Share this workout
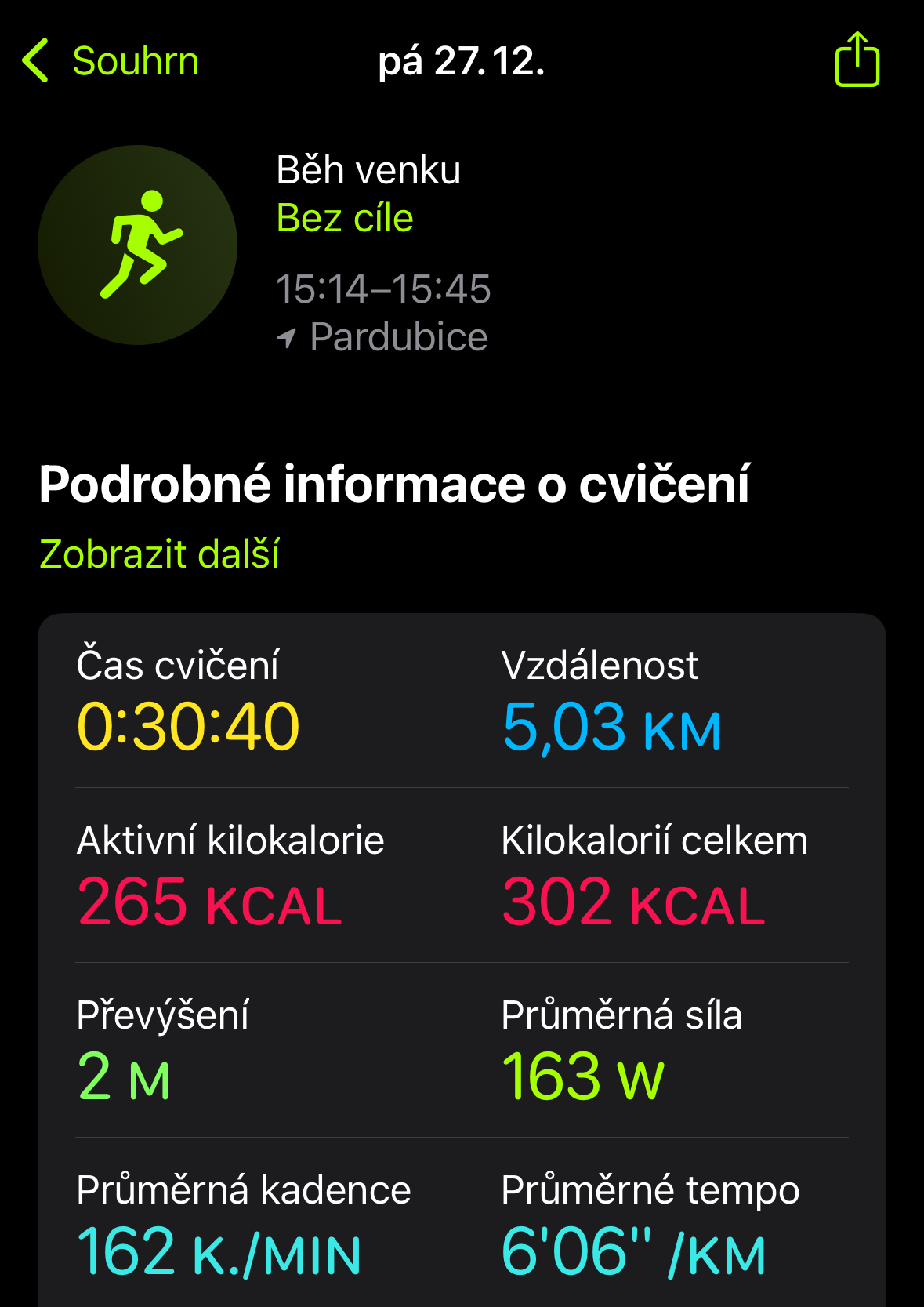Image resolution: width=924 pixels, height=1307 pixels. tap(857, 60)
